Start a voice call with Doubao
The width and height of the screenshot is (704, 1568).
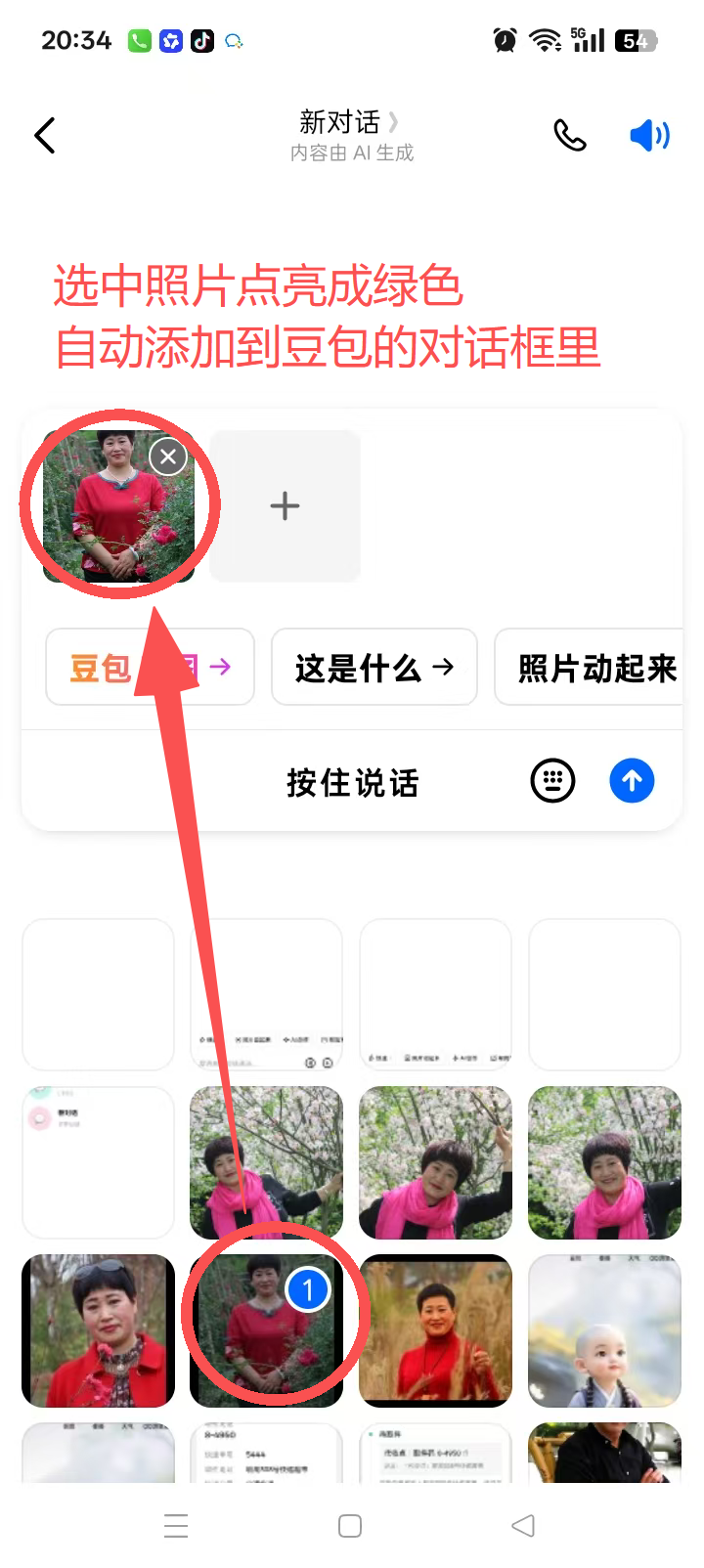569,136
